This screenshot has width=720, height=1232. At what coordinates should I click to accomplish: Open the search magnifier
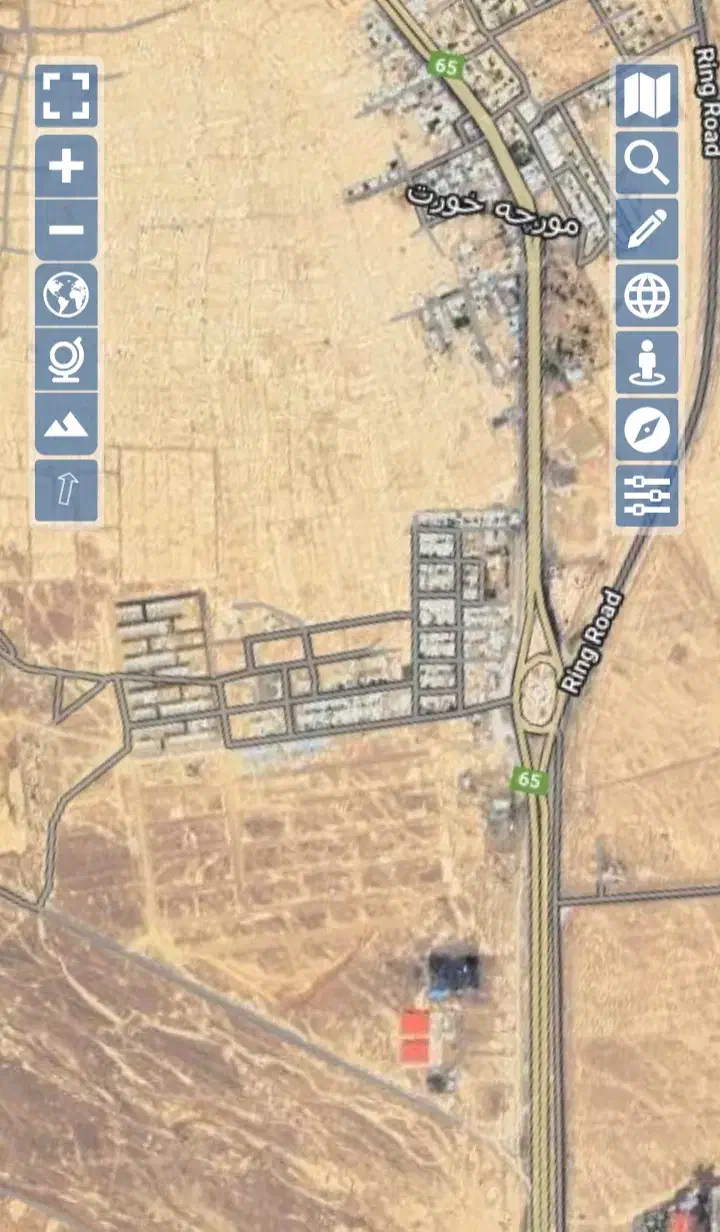(647, 163)
